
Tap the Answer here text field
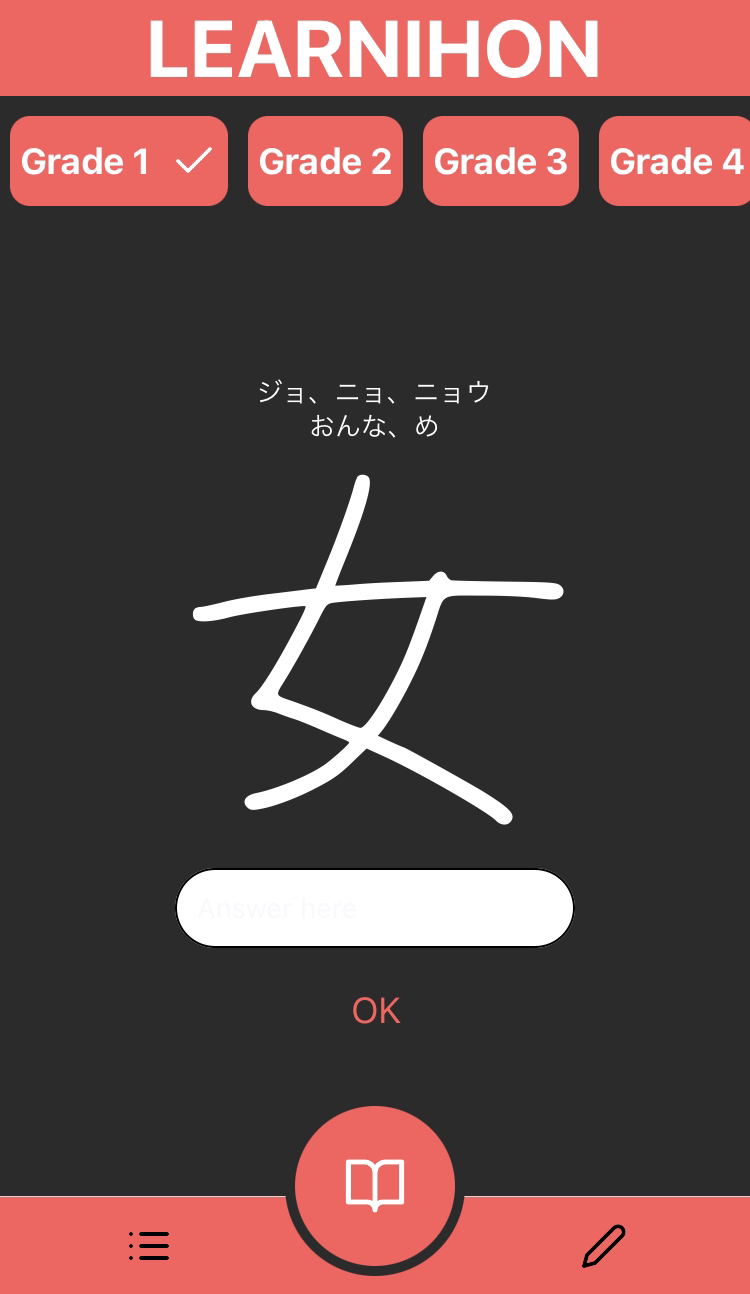(x=375, y=908)
